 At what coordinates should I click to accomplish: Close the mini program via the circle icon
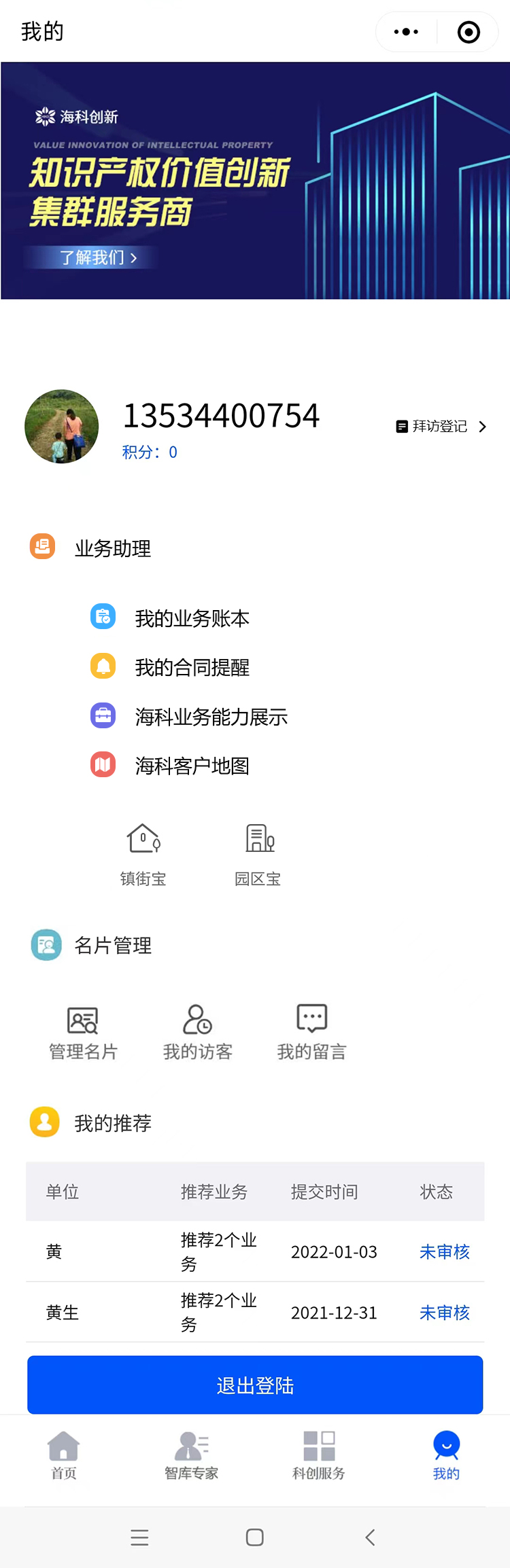click(x=469, y=32)
